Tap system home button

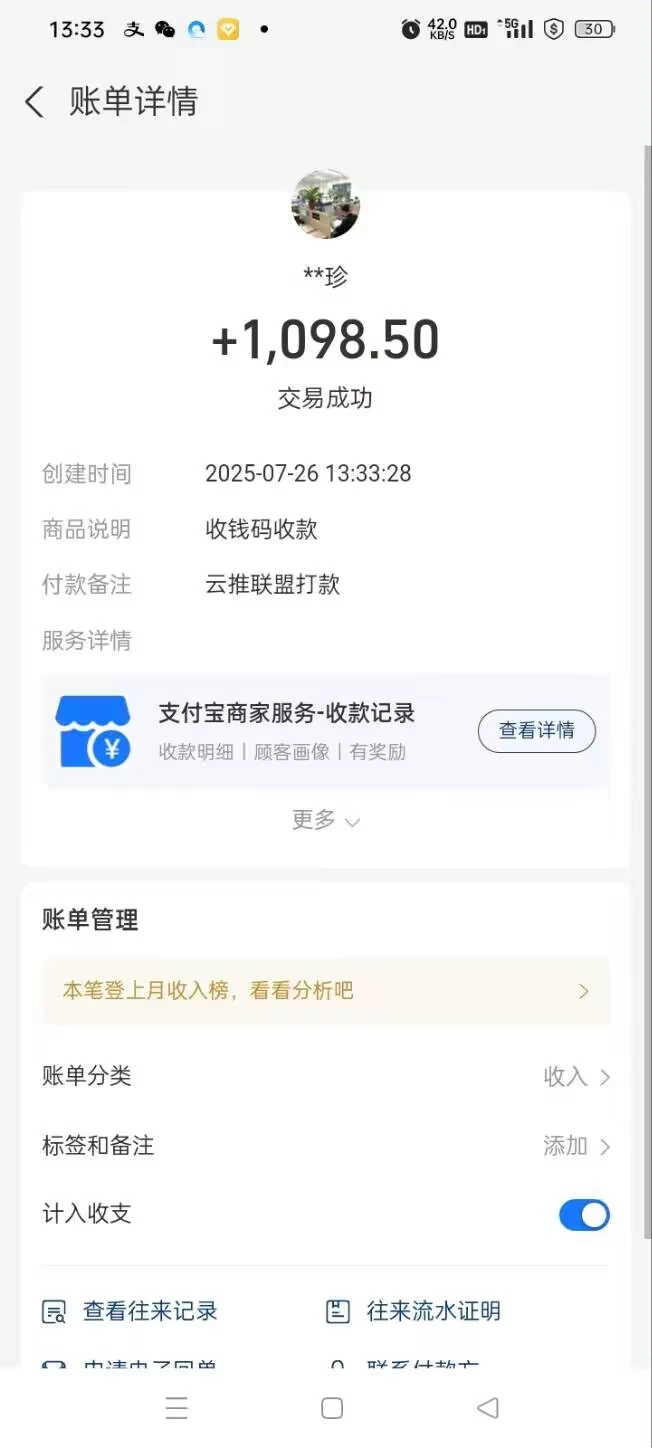click(332, 1408)
